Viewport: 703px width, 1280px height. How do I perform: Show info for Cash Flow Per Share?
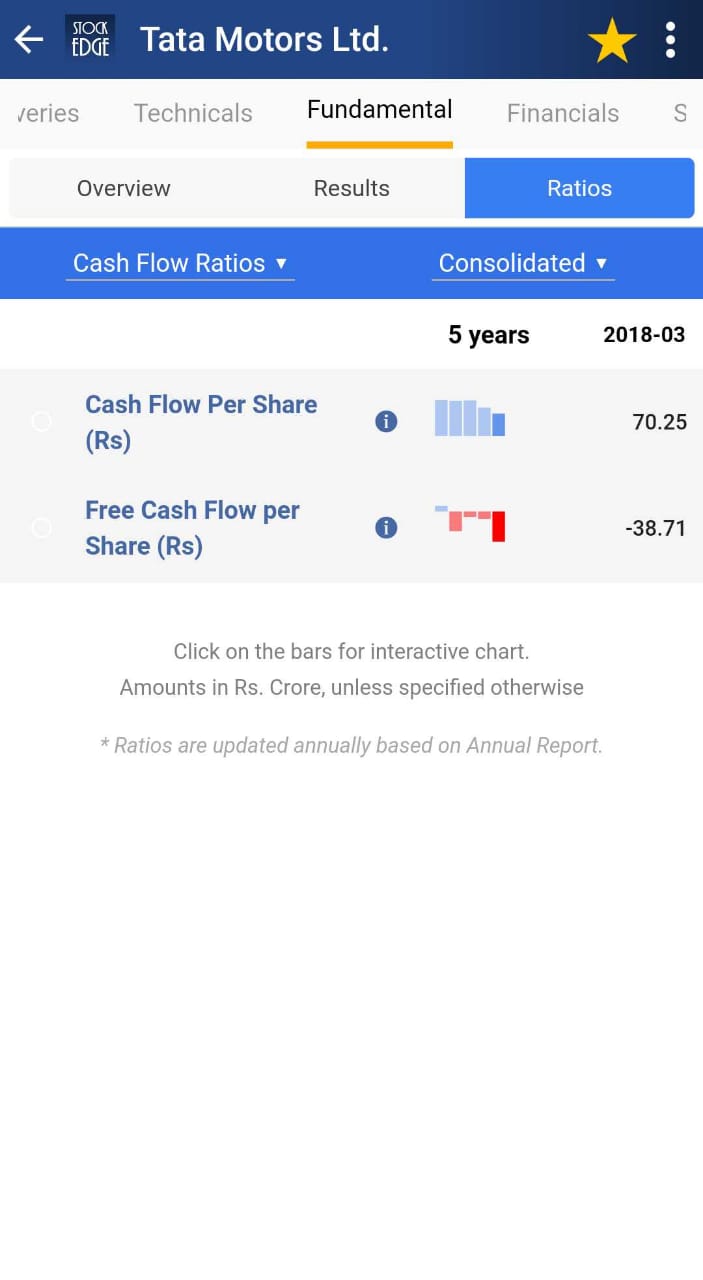(x=386, y=422)
